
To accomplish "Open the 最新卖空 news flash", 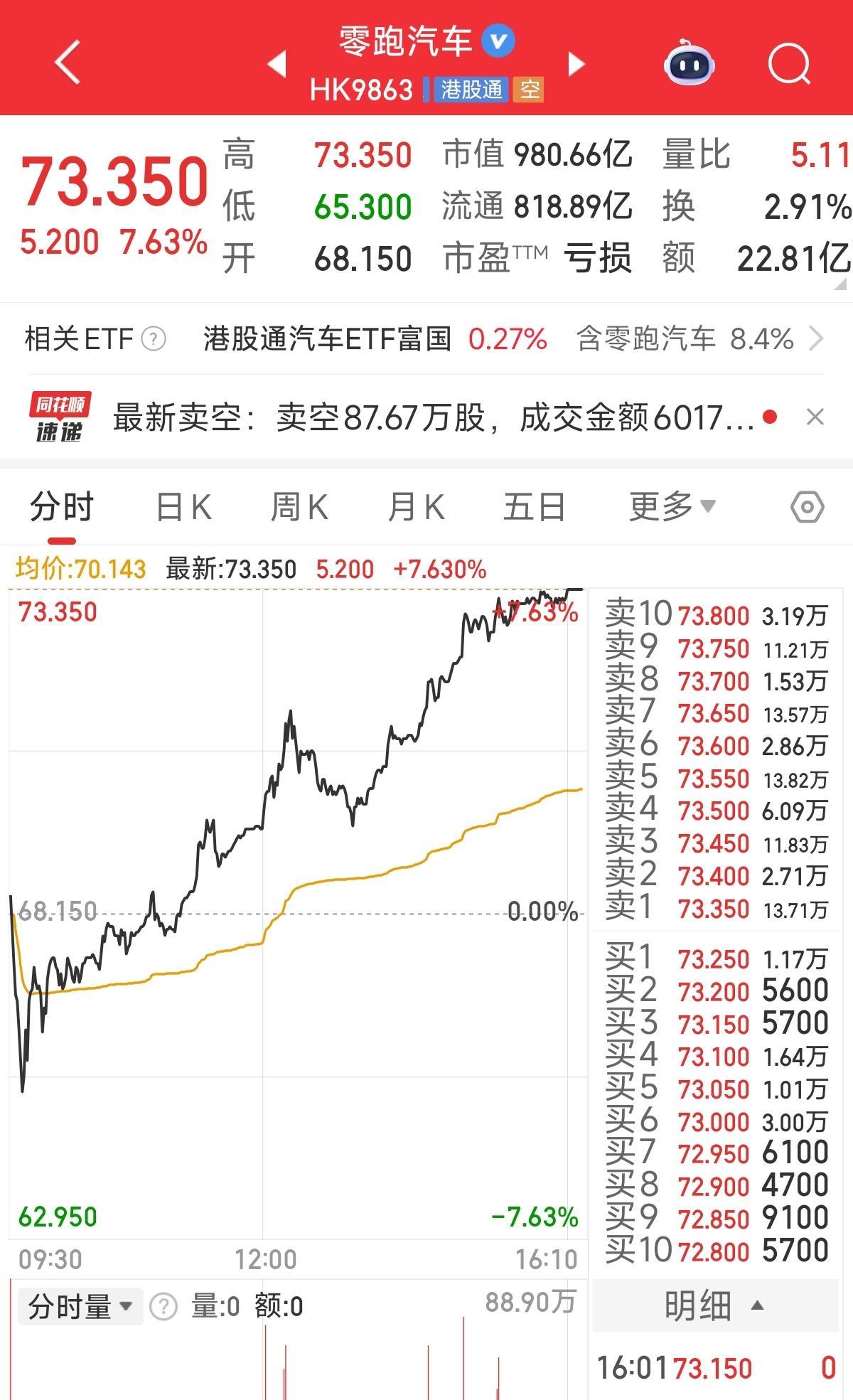I will [434, 417].
